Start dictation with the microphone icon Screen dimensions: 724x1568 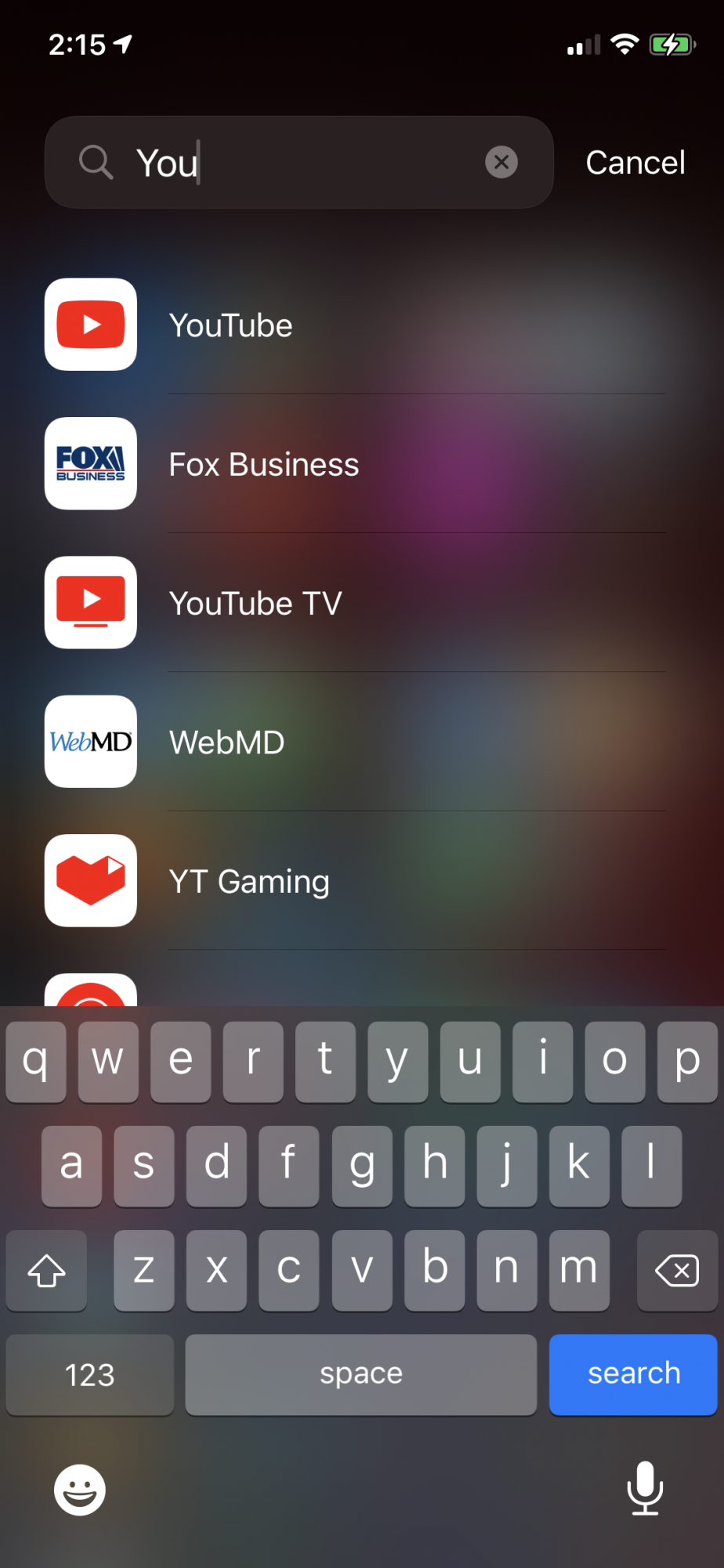pyautogui.click(x=645, y=1488)
